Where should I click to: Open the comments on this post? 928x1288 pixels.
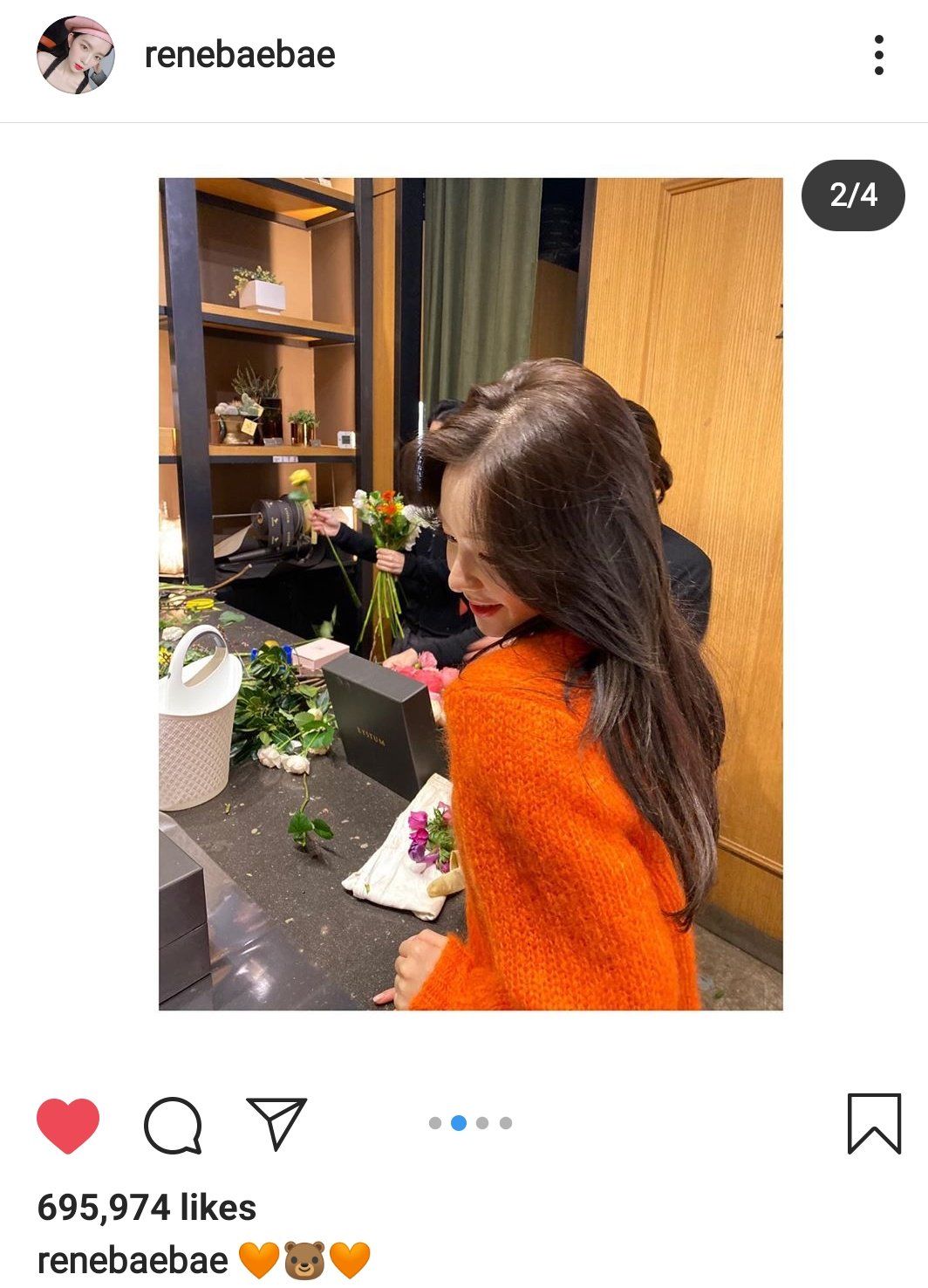coord(173,1125)
